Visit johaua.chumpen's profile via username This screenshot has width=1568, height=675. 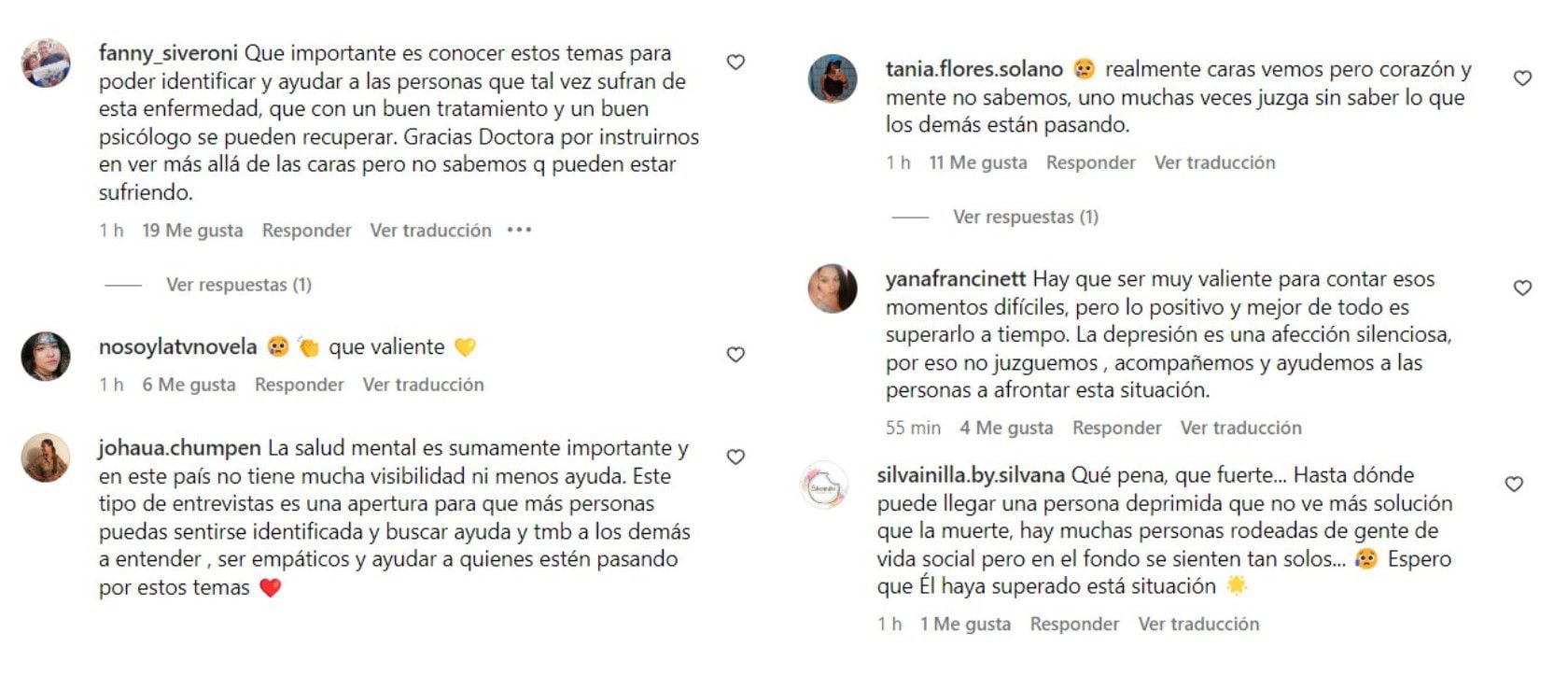point(179,448)
